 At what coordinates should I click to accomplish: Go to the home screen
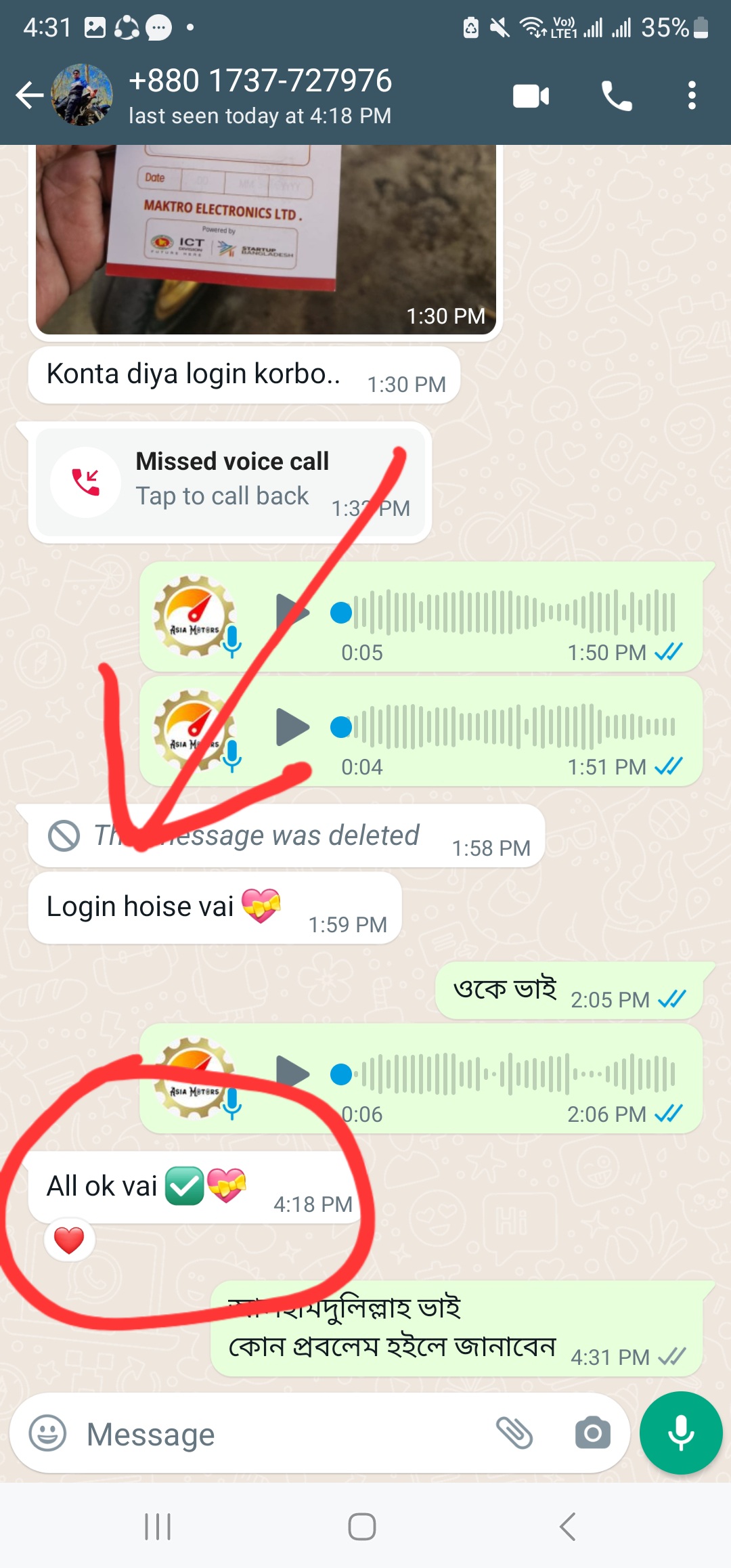click(x=362, y=1527)
